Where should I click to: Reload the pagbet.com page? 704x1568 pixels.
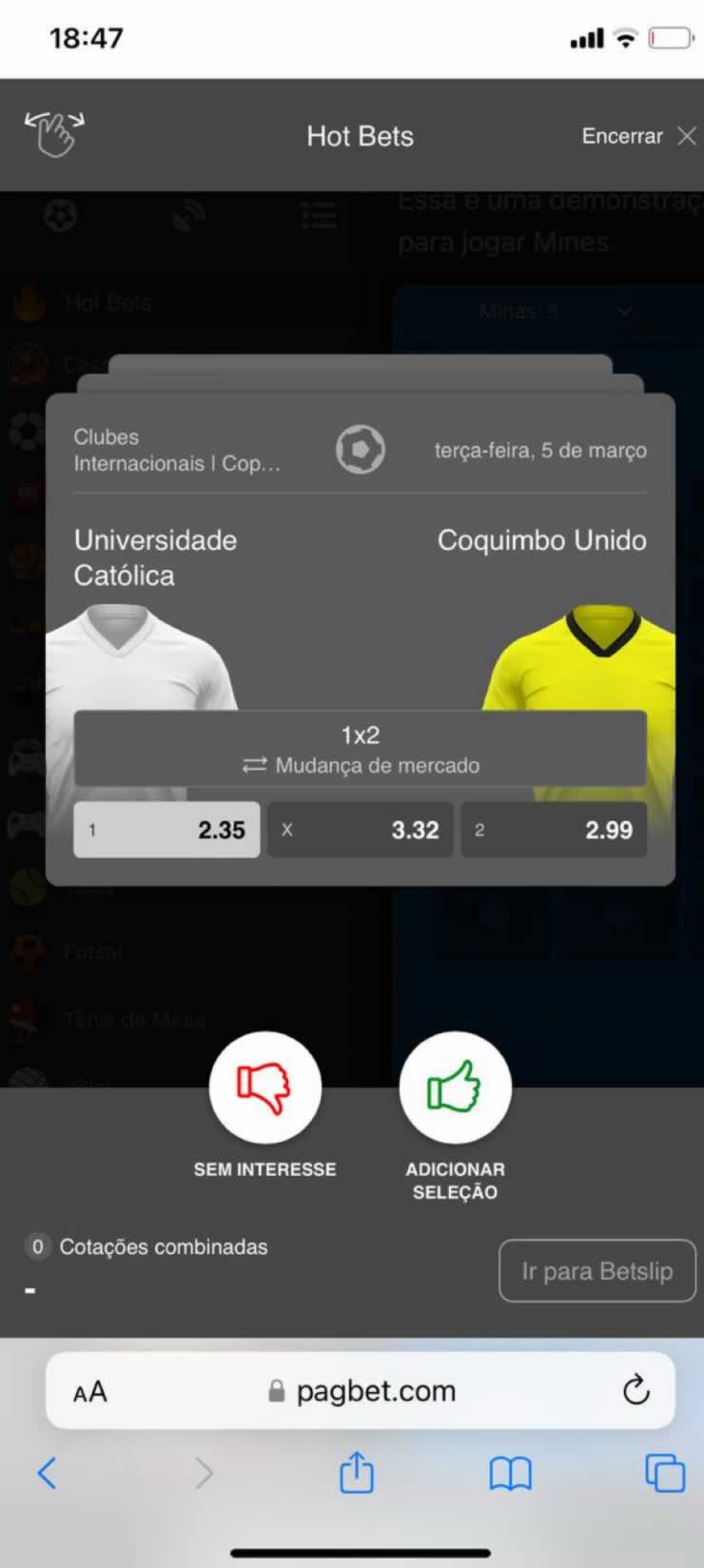click(636, 1391)
